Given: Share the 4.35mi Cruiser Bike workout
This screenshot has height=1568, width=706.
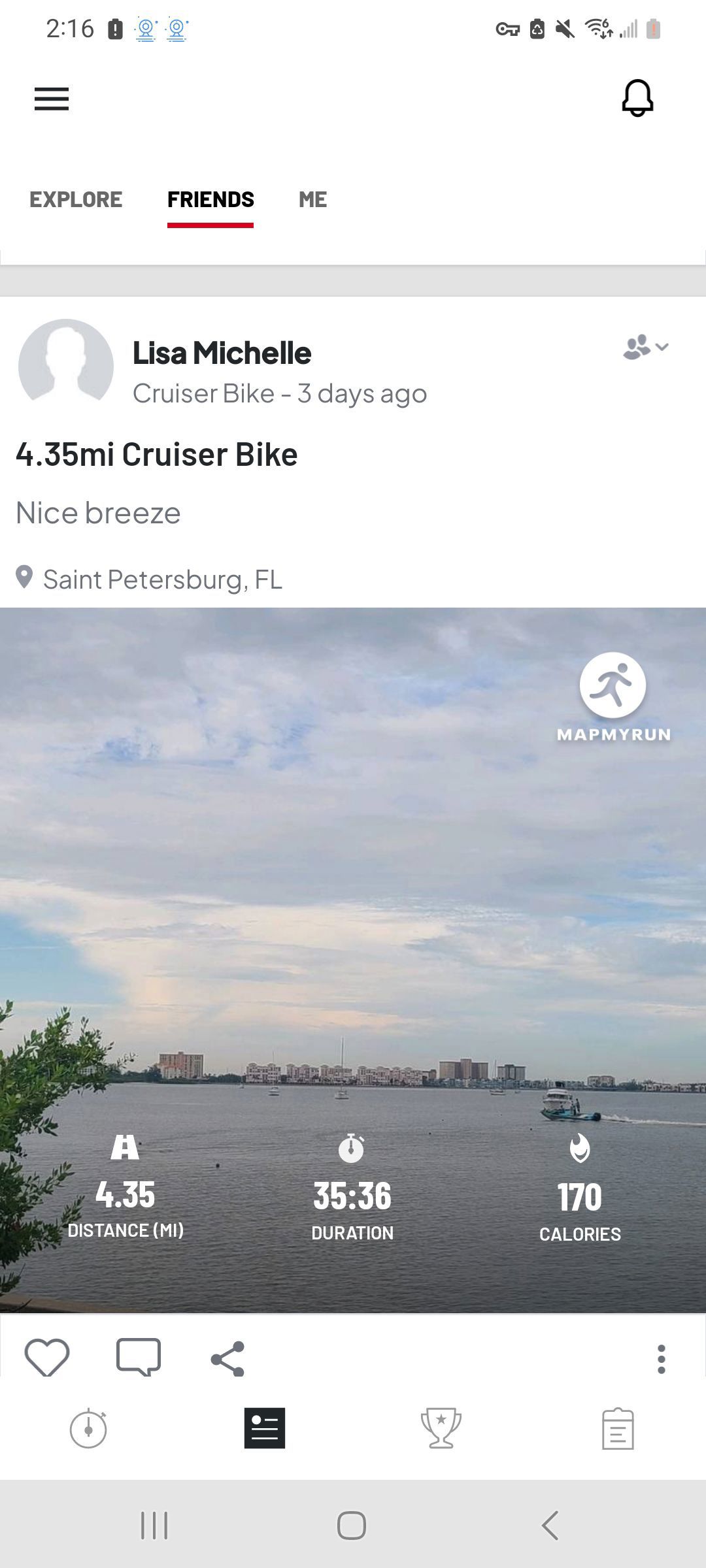Looking at the screenshot, I should [227, 1359].
